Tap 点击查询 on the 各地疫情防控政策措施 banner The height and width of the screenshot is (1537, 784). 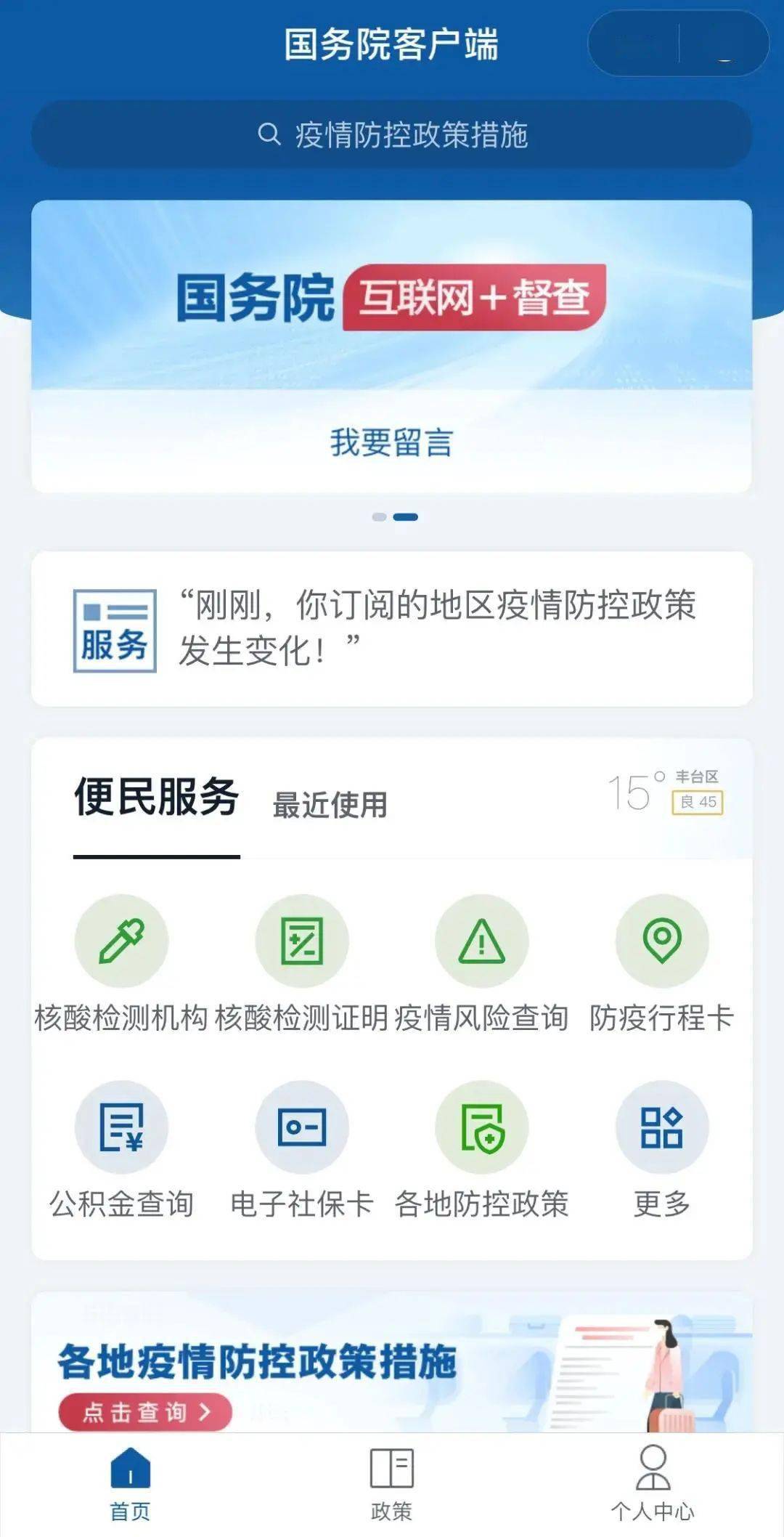coord(145,1412)
